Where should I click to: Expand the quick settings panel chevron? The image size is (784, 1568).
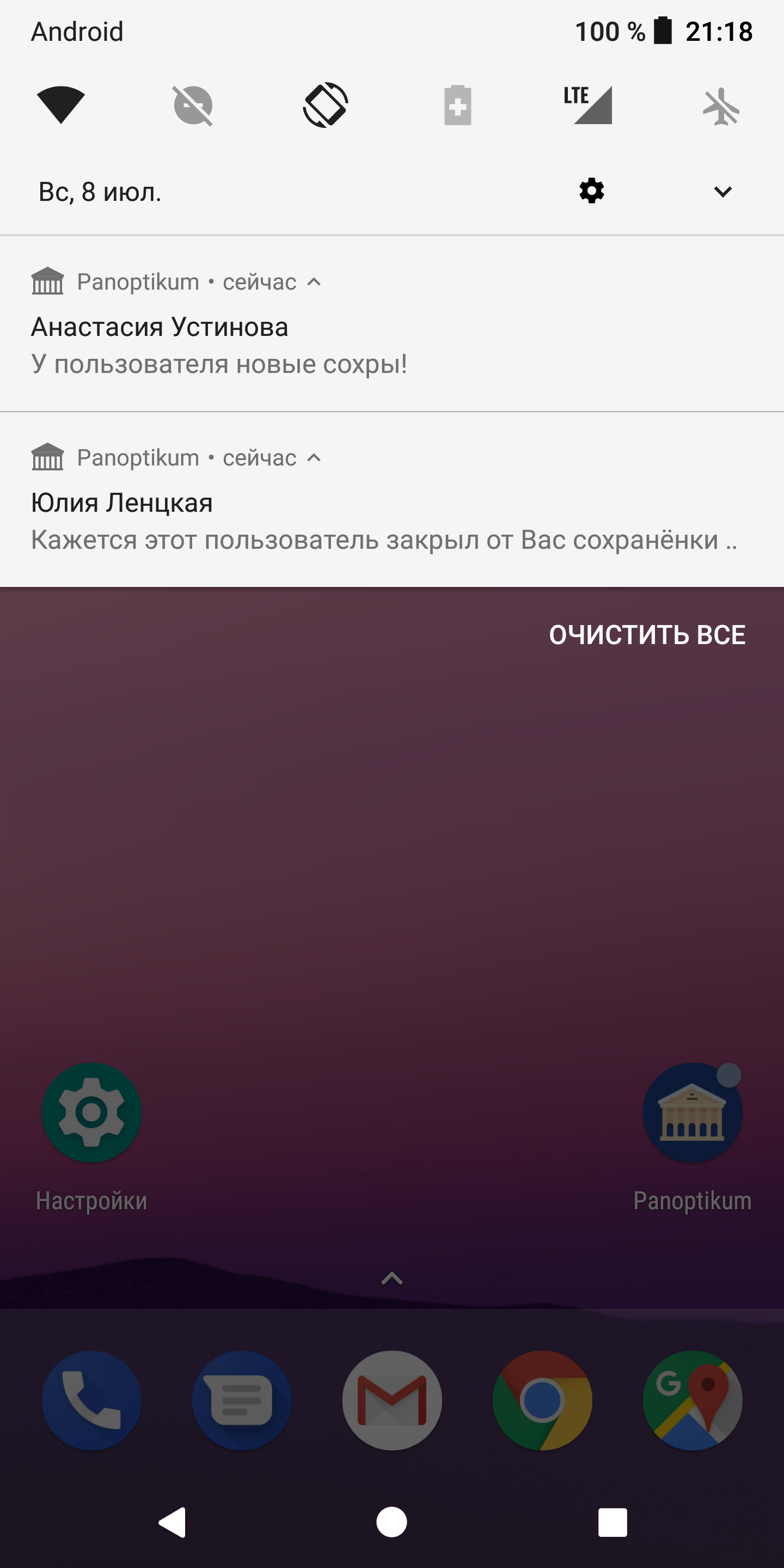[722, 192]
